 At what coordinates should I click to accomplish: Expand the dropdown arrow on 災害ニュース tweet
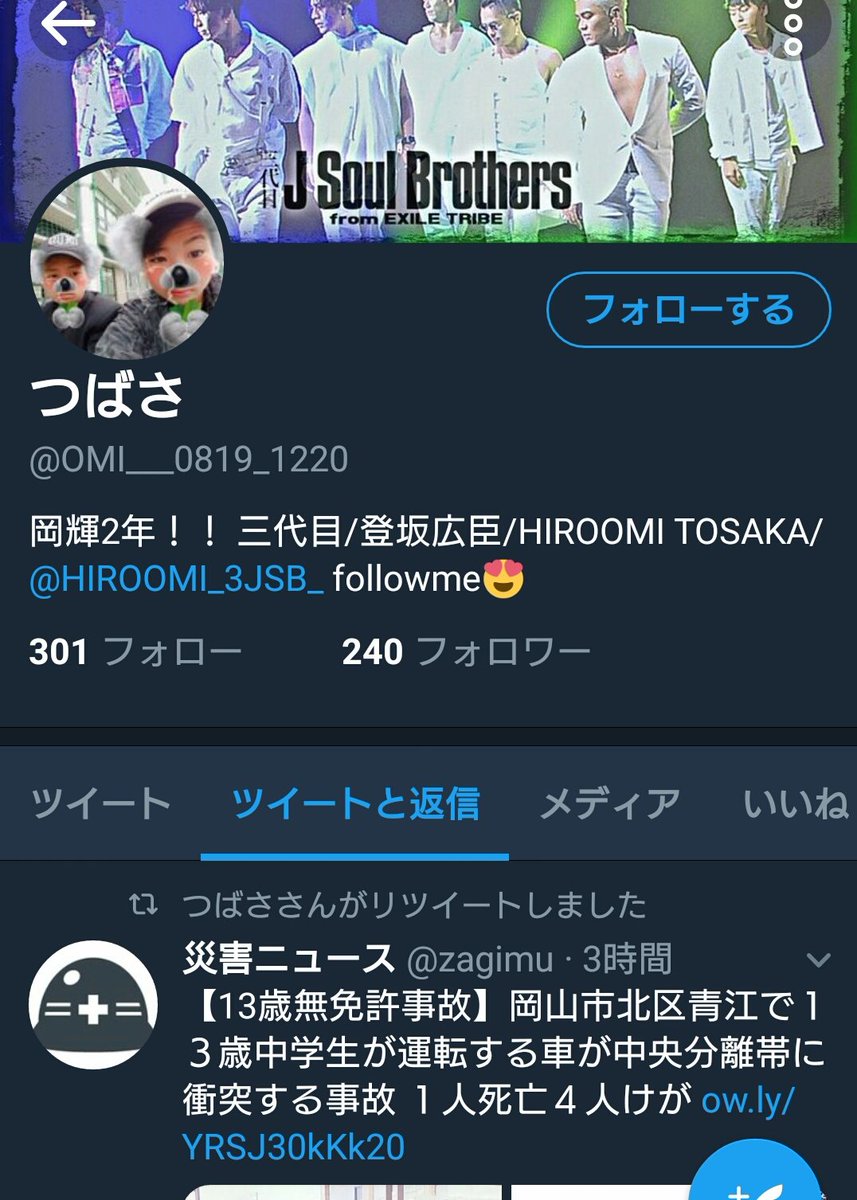[818, 961]
